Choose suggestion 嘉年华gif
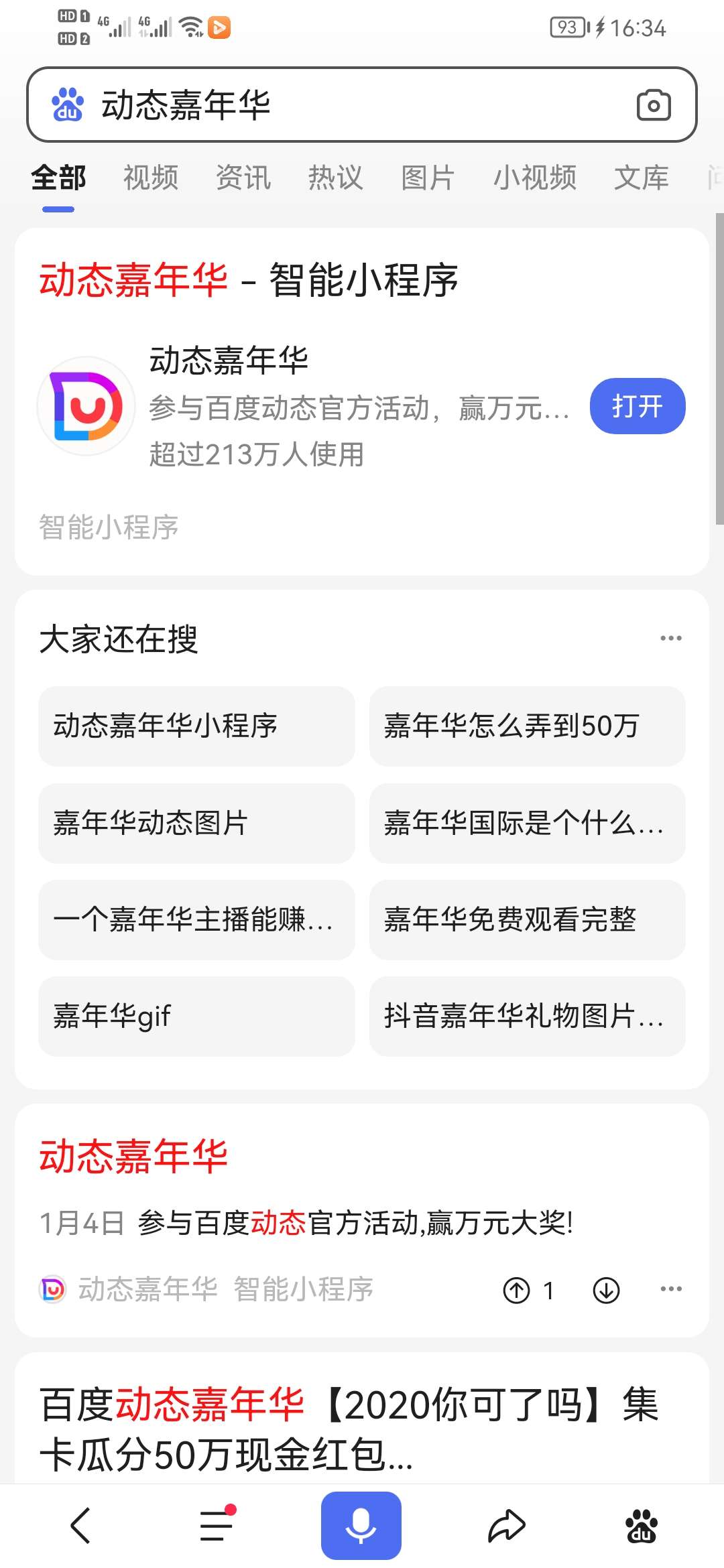The height and width of the screenshot is (1568, 724). [196, 1016]
